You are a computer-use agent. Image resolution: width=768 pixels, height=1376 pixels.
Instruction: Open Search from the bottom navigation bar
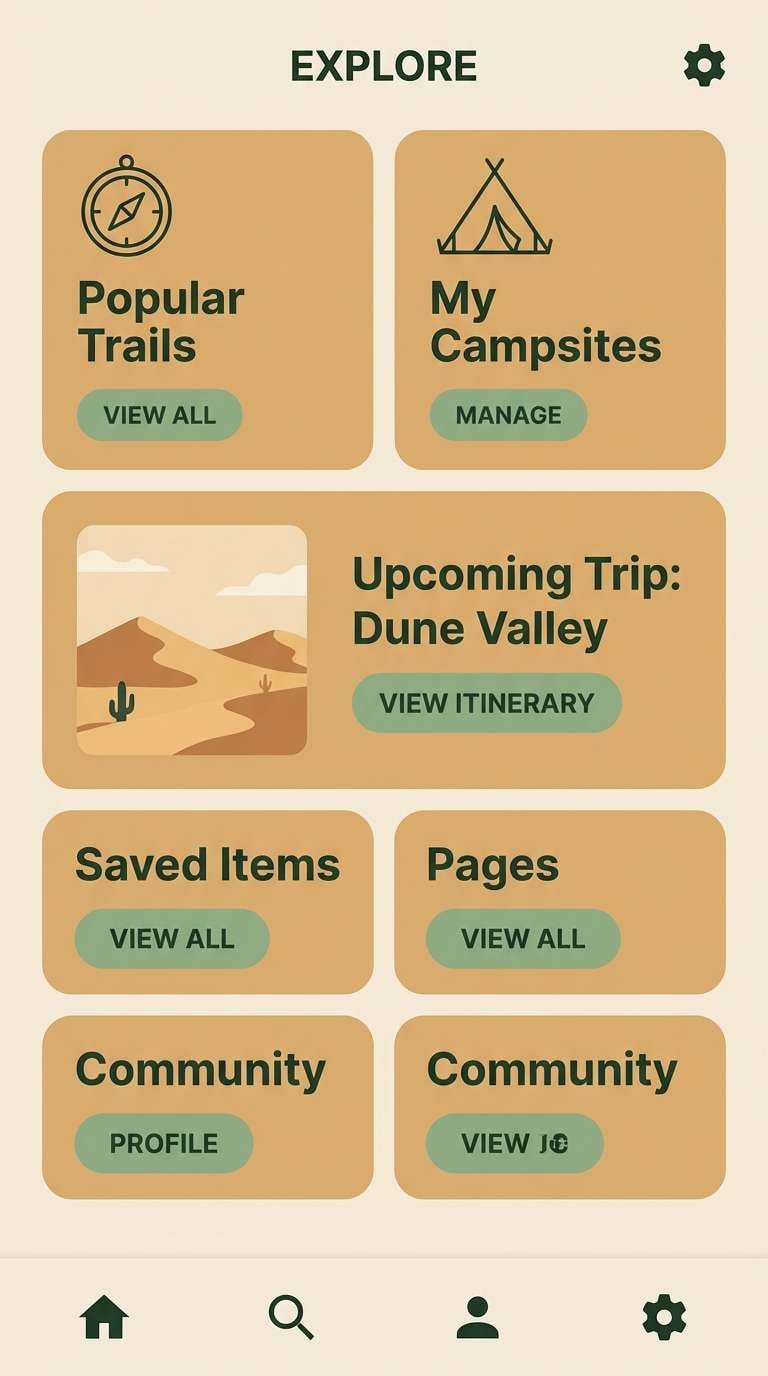[293, 1318]
